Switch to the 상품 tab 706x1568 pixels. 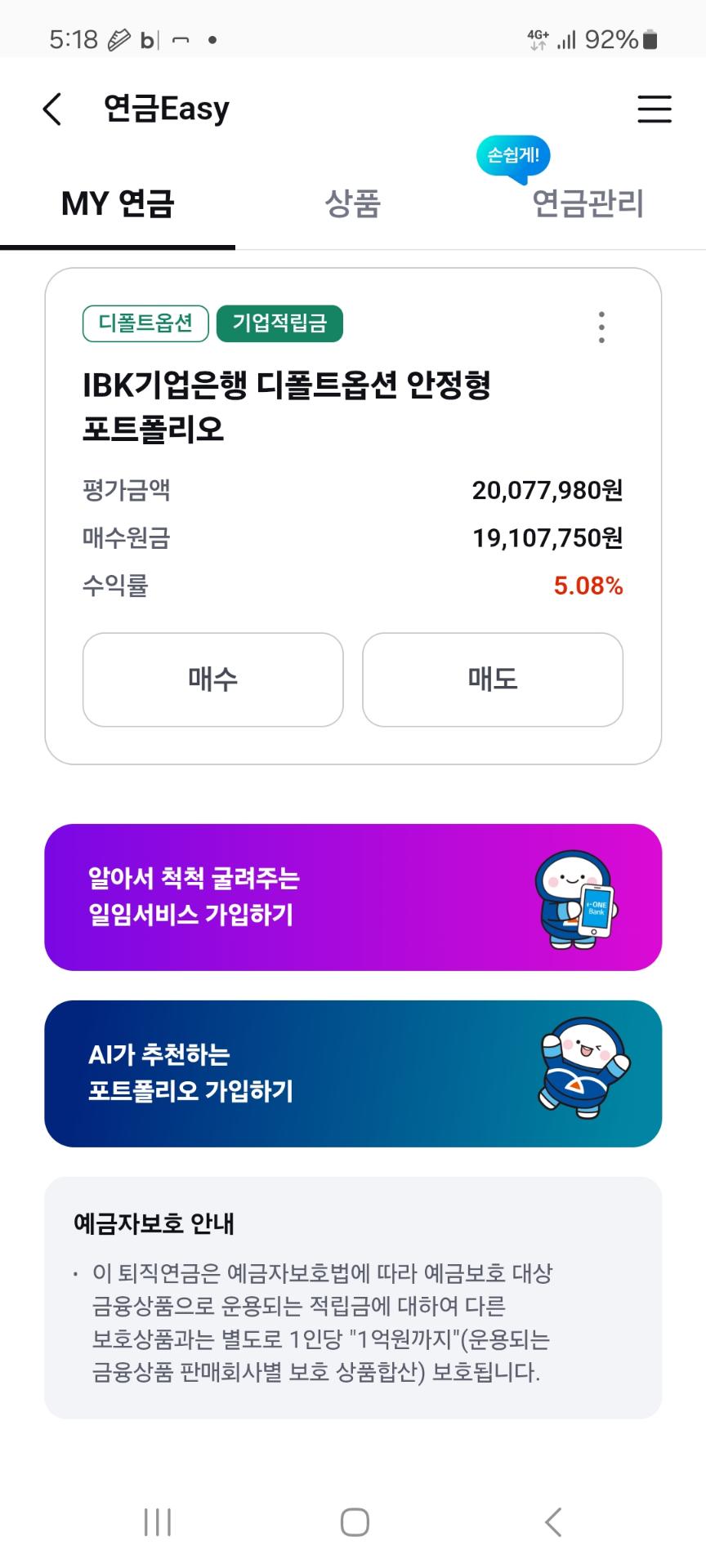click(x=353, y=203)
